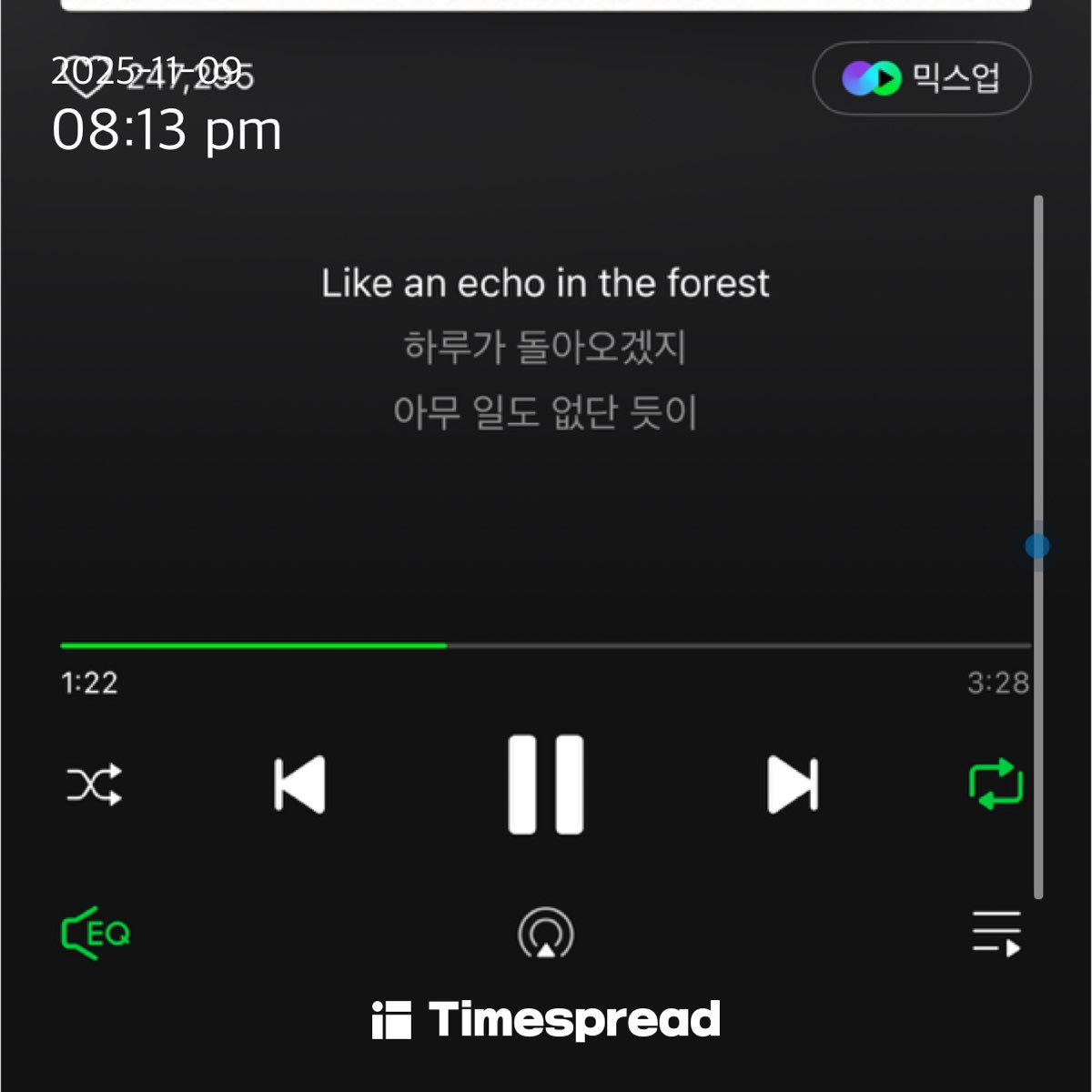Tap the 믹스업 button

[921, 78]
